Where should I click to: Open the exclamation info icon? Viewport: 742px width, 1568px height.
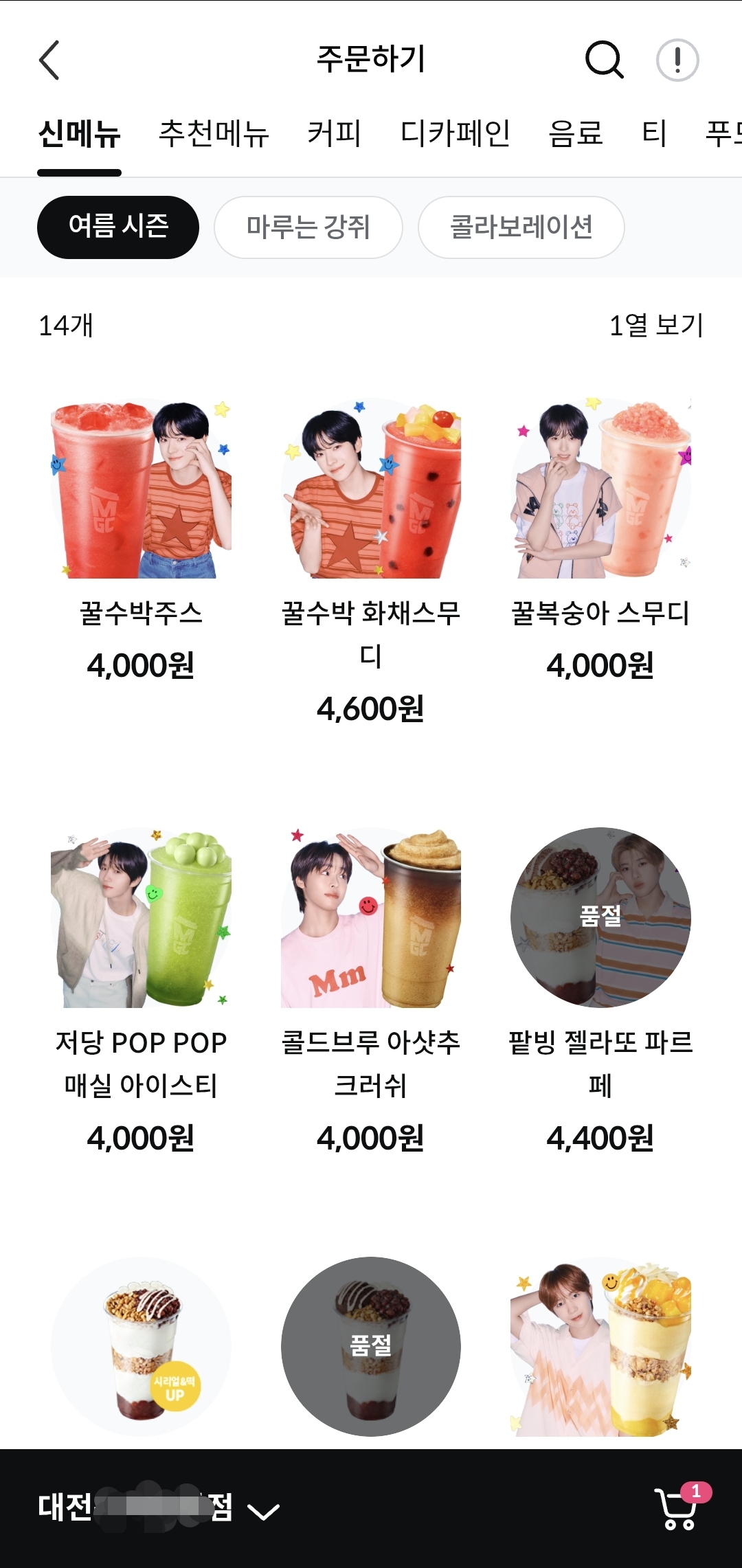(x=677, y=60)
